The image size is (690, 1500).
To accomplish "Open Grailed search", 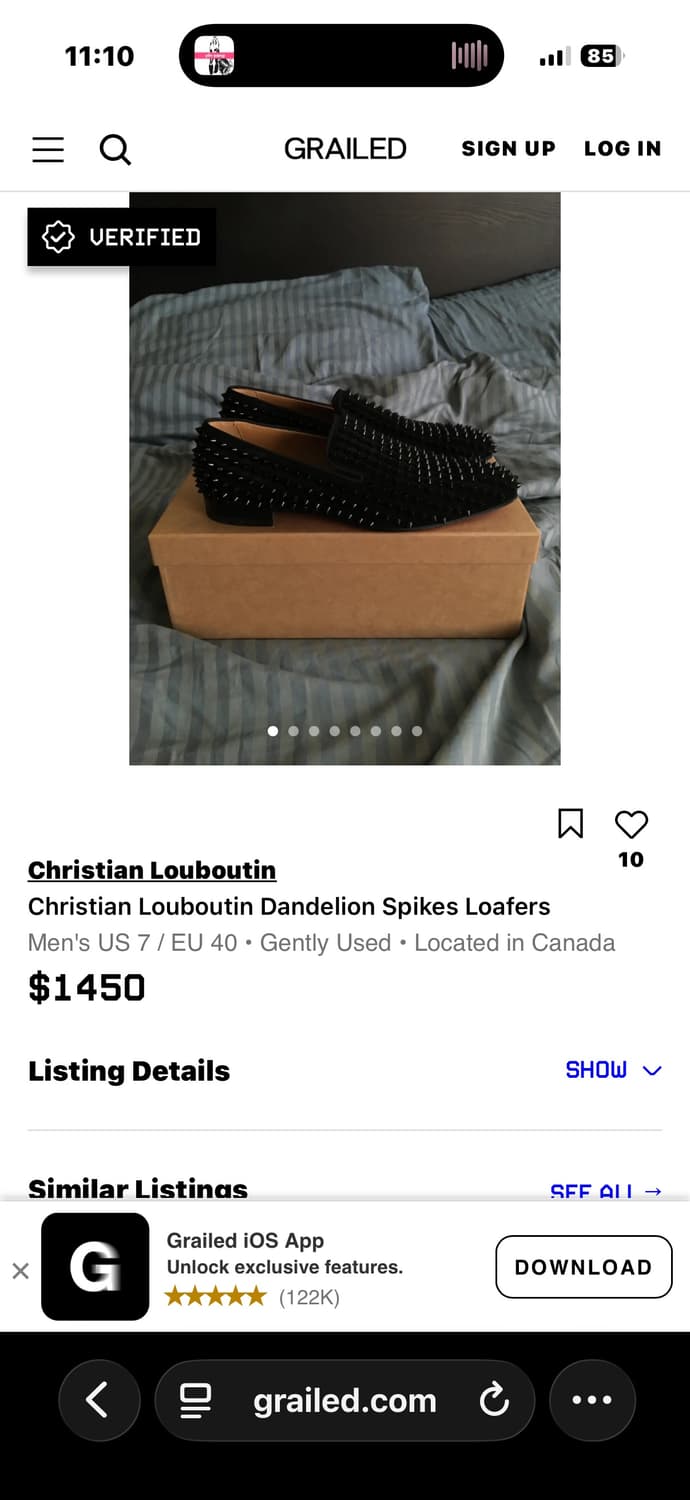I will [x=115, y=150].
